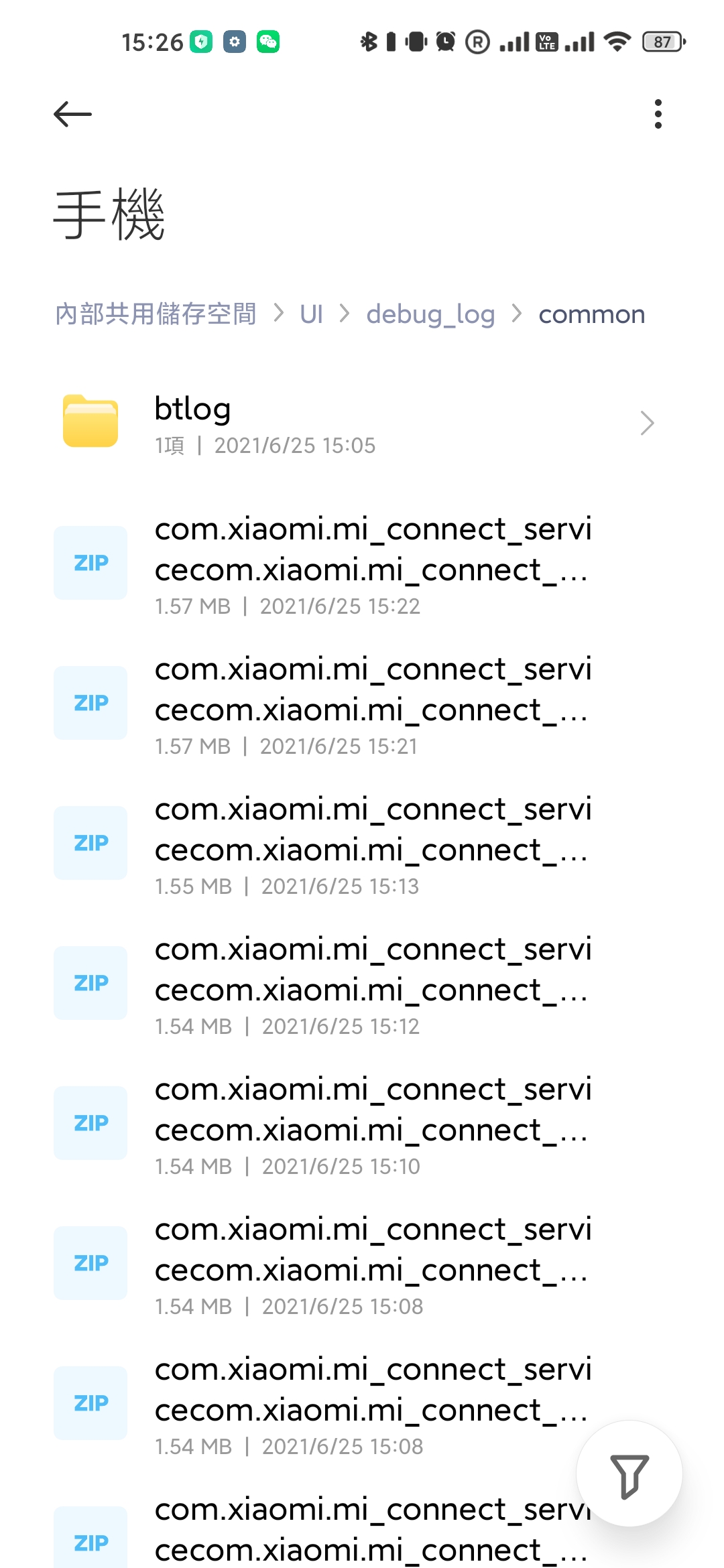
Task: Open the three-dot overflow menu
Action: [x=658, y=114]
